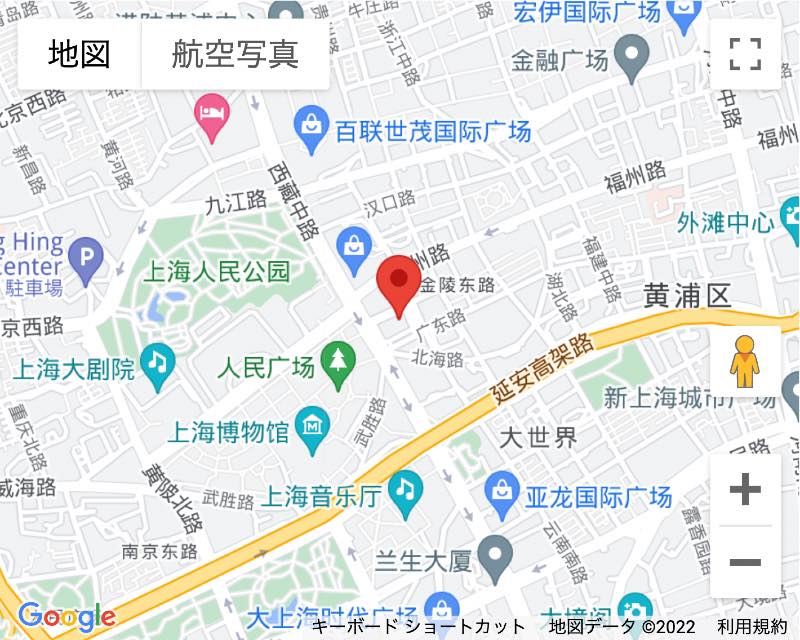Select the 亚龙国际广场 shopping marker

click(x=500, y=491)
